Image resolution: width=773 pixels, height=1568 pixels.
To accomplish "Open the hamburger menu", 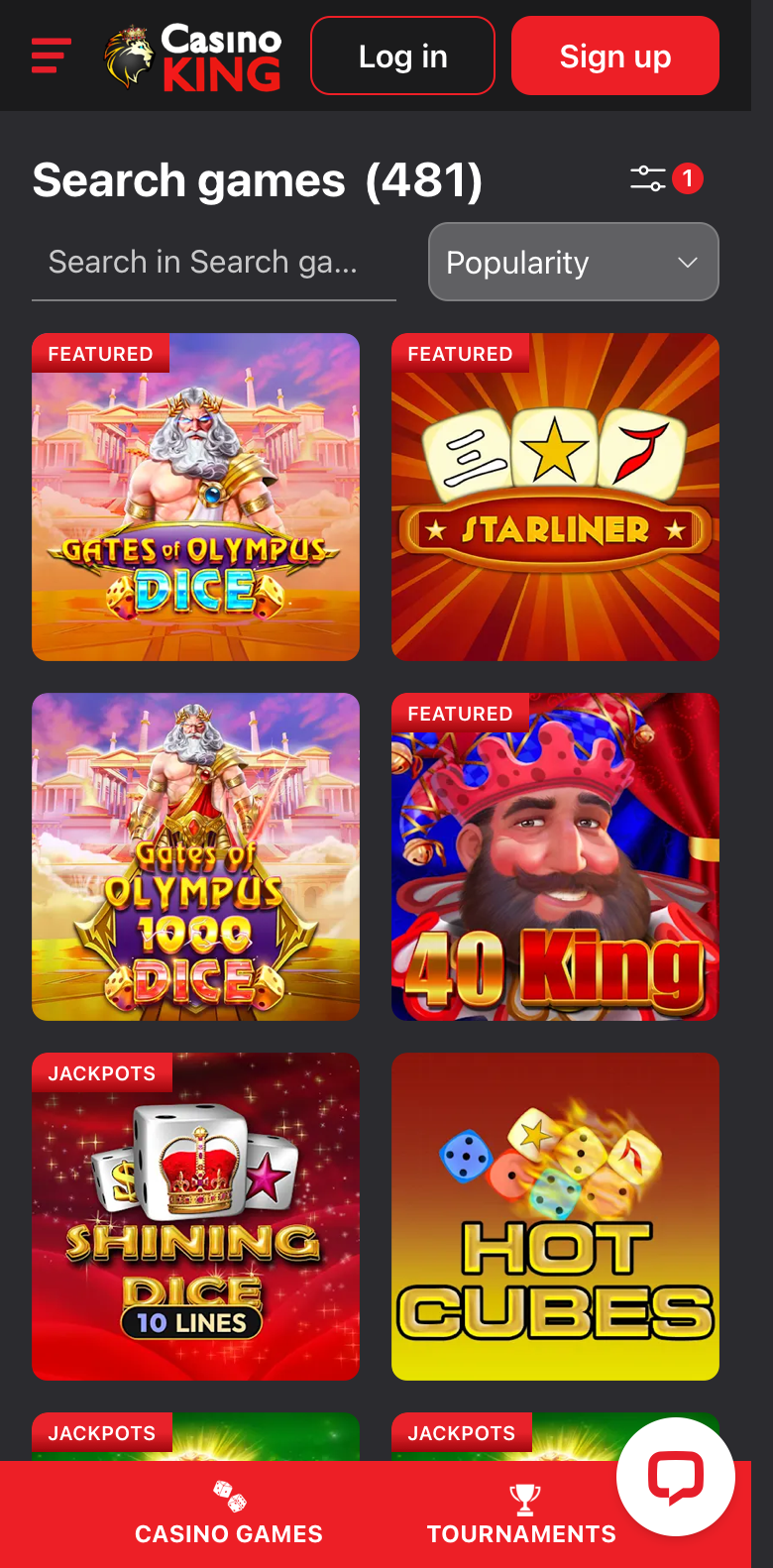I will [x=52, y=56].
